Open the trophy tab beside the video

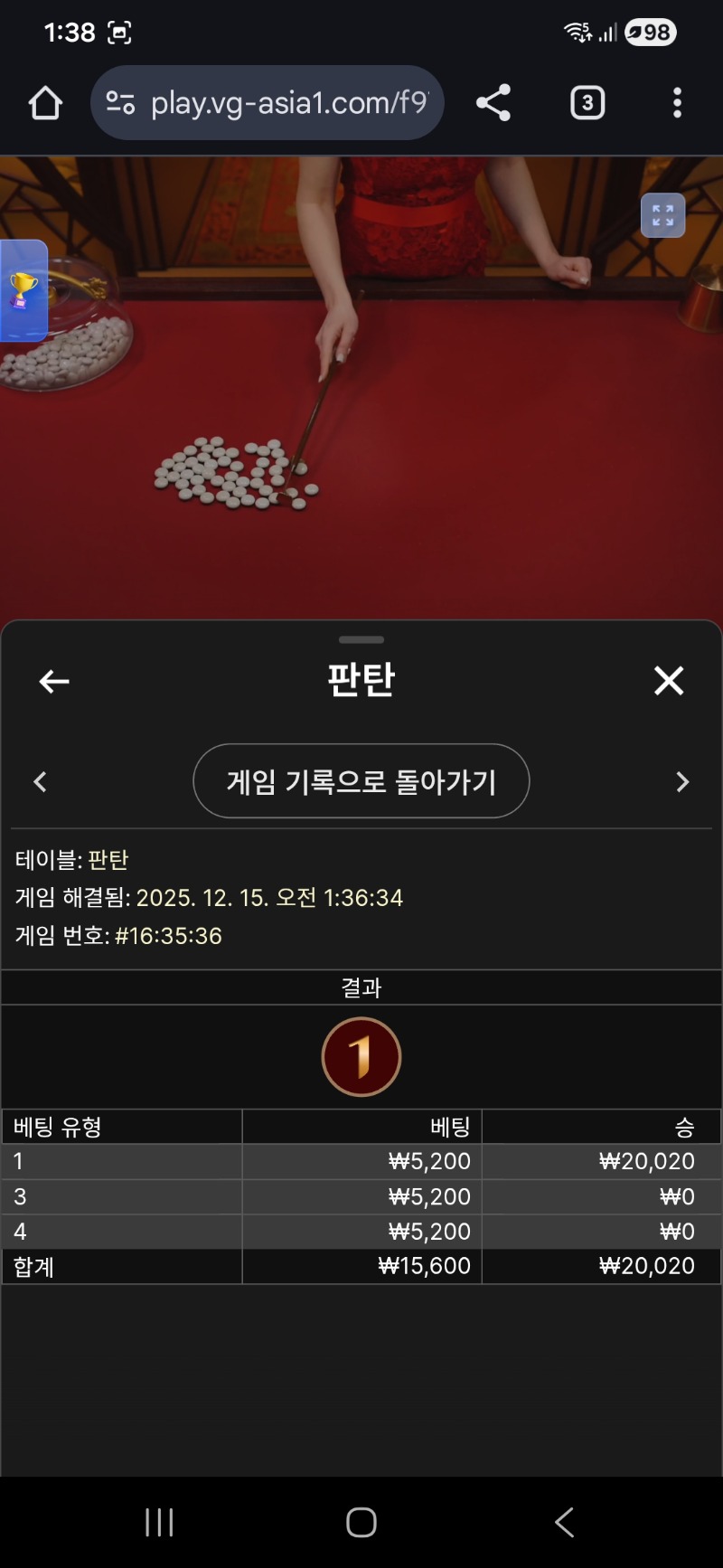click(x=23, y=290)
